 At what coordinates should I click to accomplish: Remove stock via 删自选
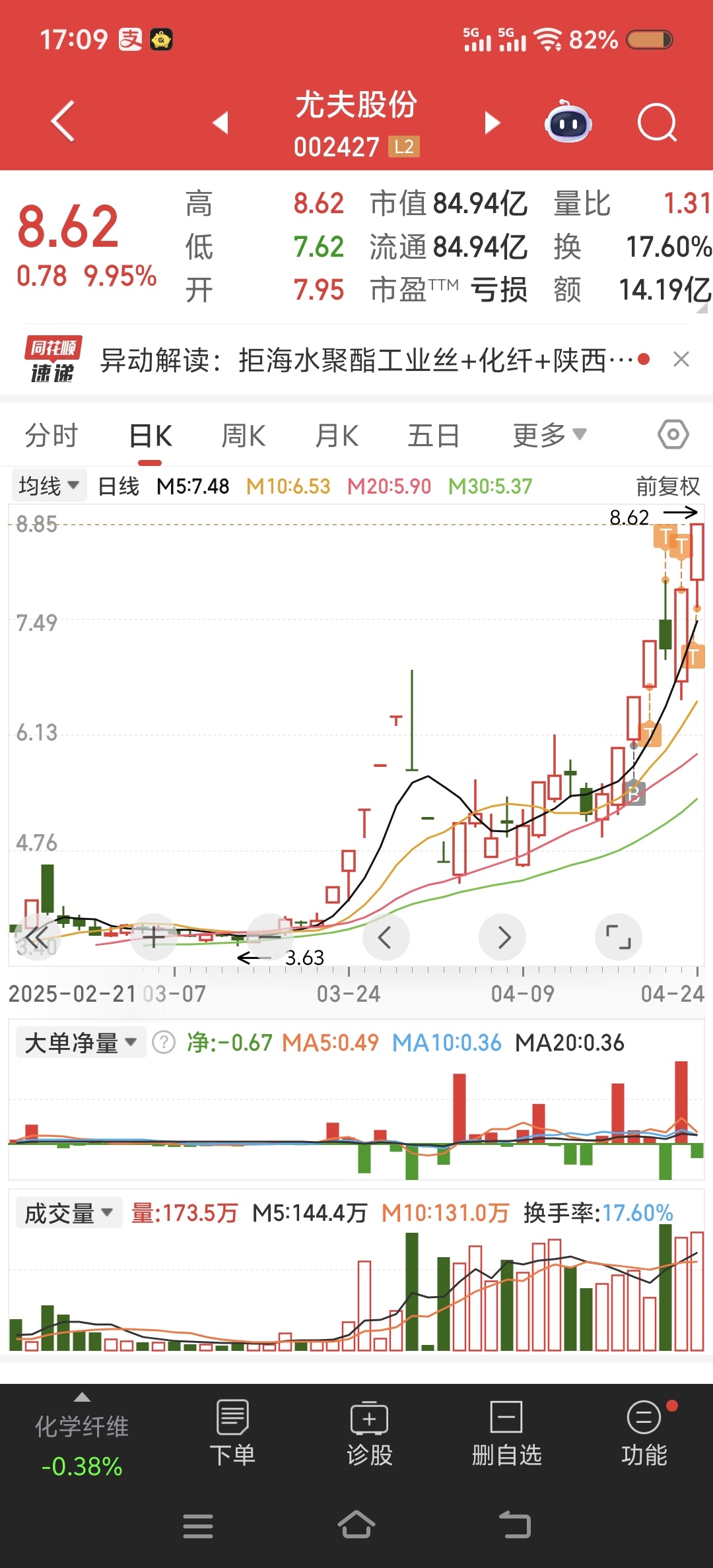tap(506, 1433)
